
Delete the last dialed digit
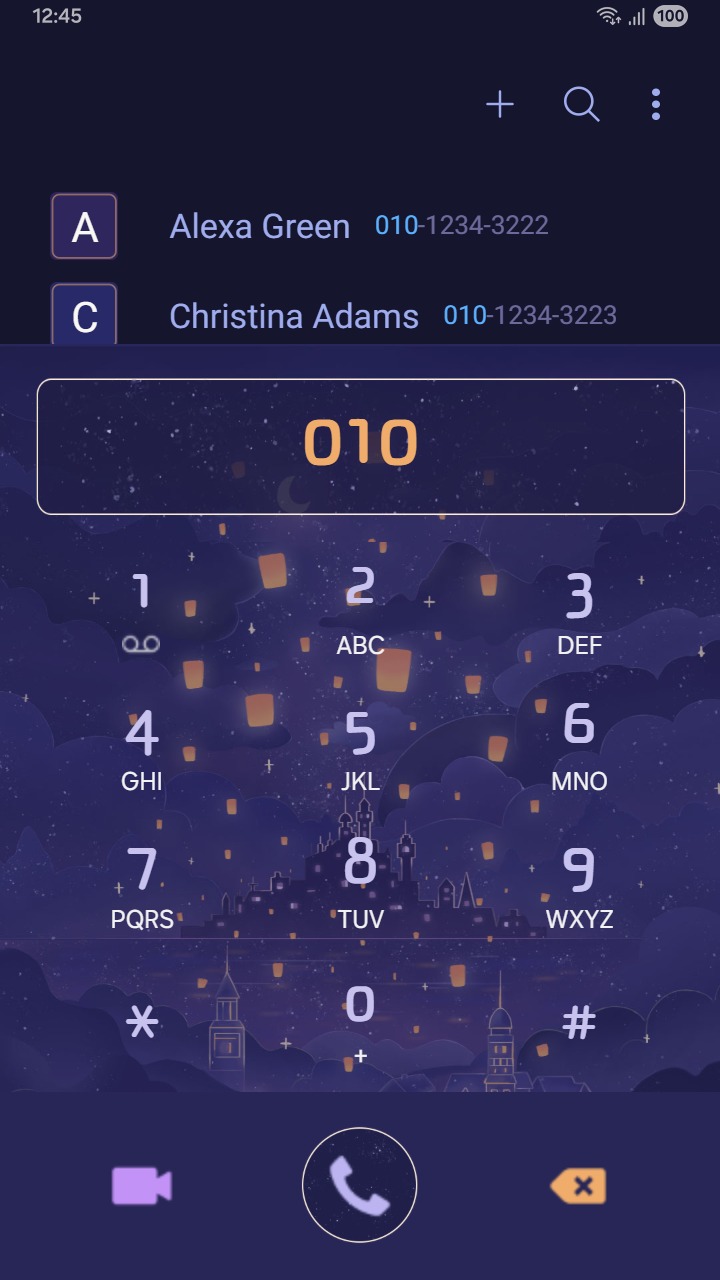pos(578,1186)
